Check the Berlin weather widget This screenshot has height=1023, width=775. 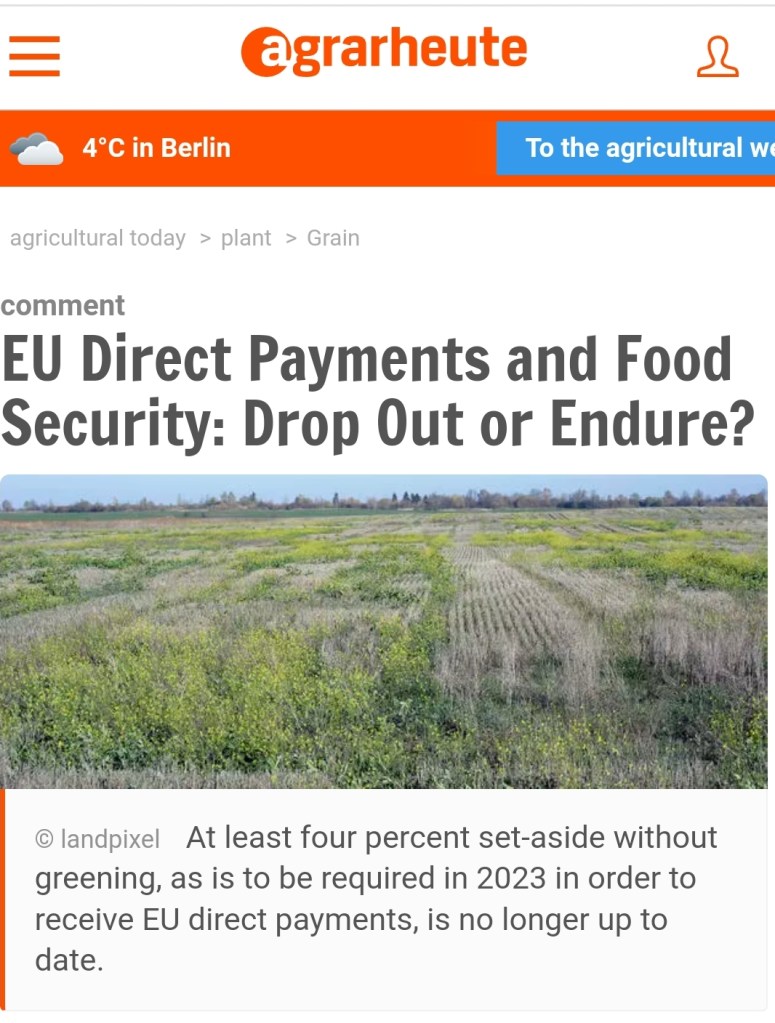pyautogui.click(x=122, y=148)
